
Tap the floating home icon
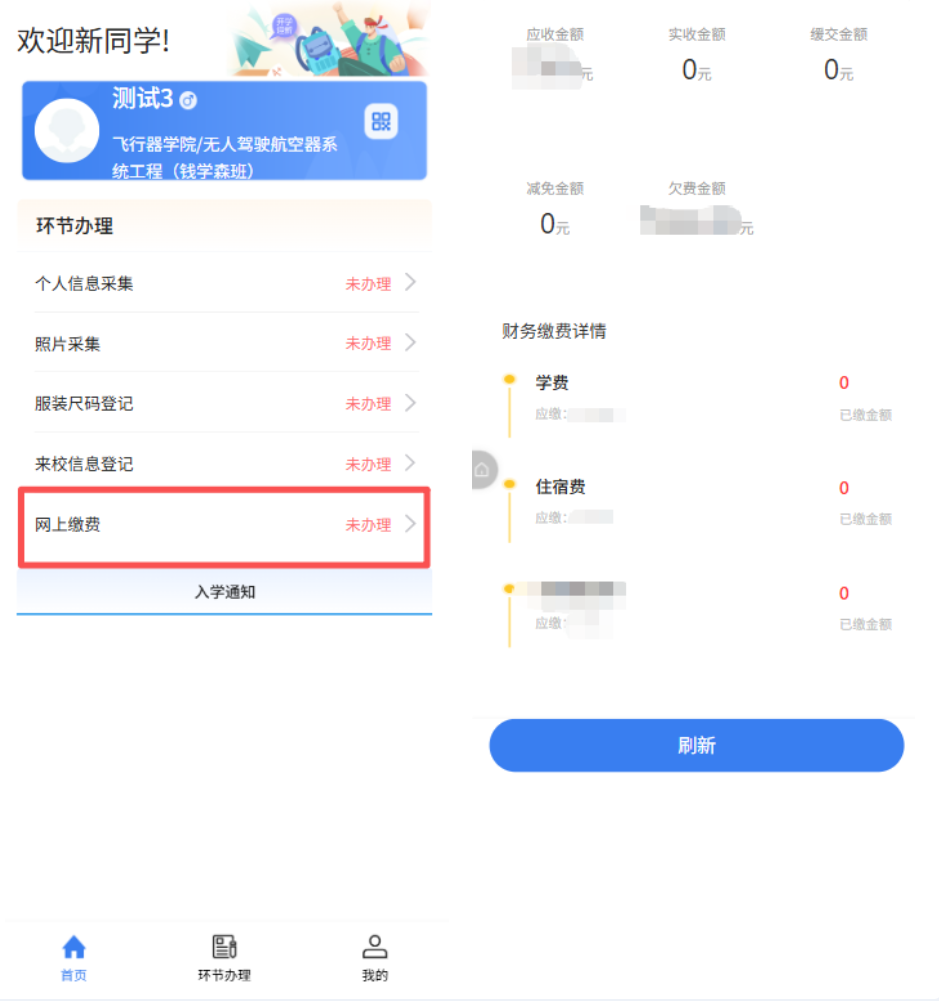(x=483, y=469)
